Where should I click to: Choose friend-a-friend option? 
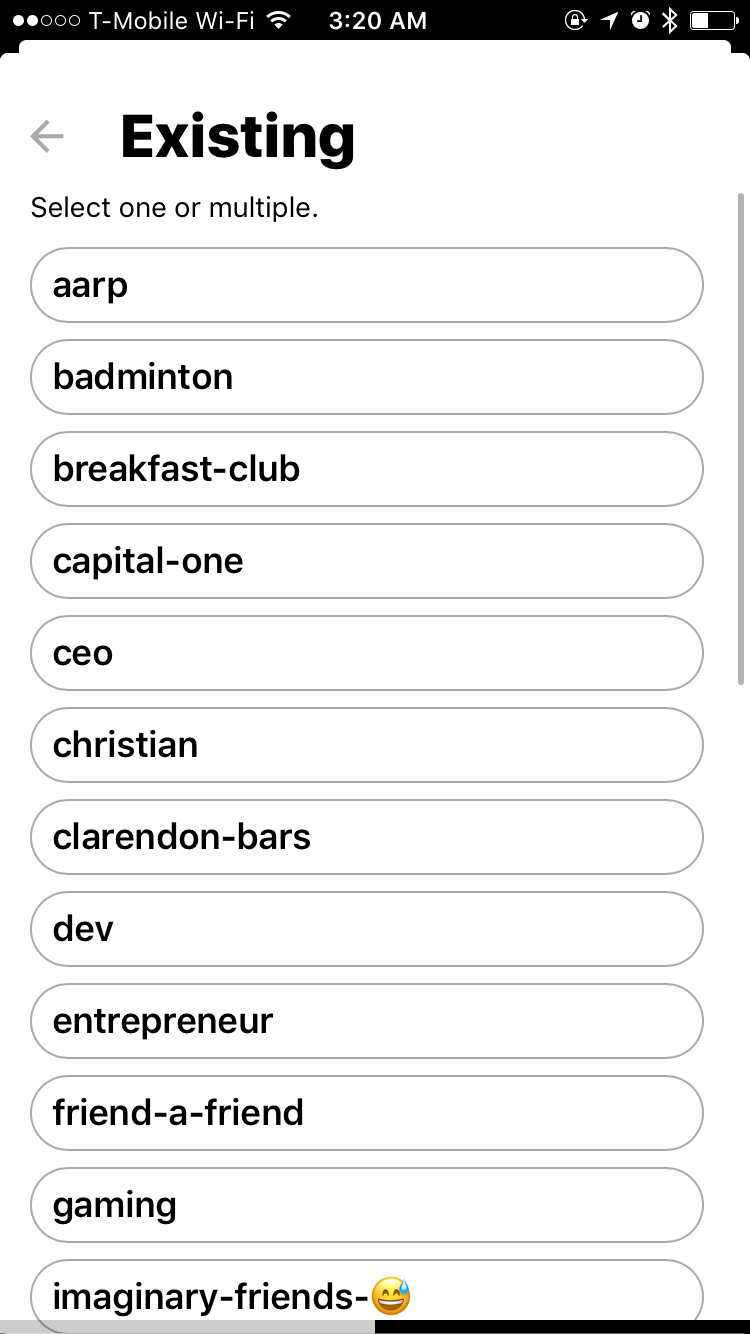pos(366,1113)
